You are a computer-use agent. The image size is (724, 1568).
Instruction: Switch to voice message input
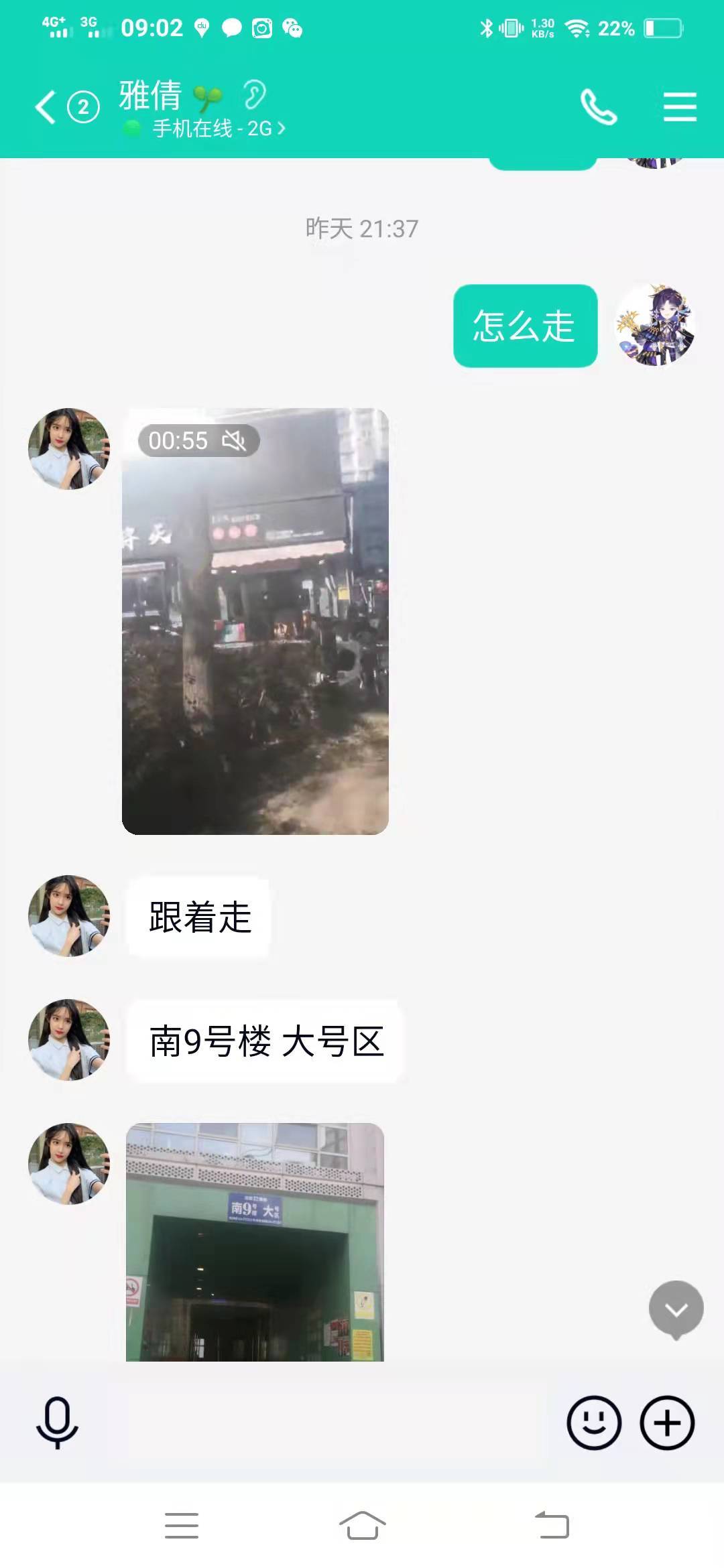pos(57,1422)
